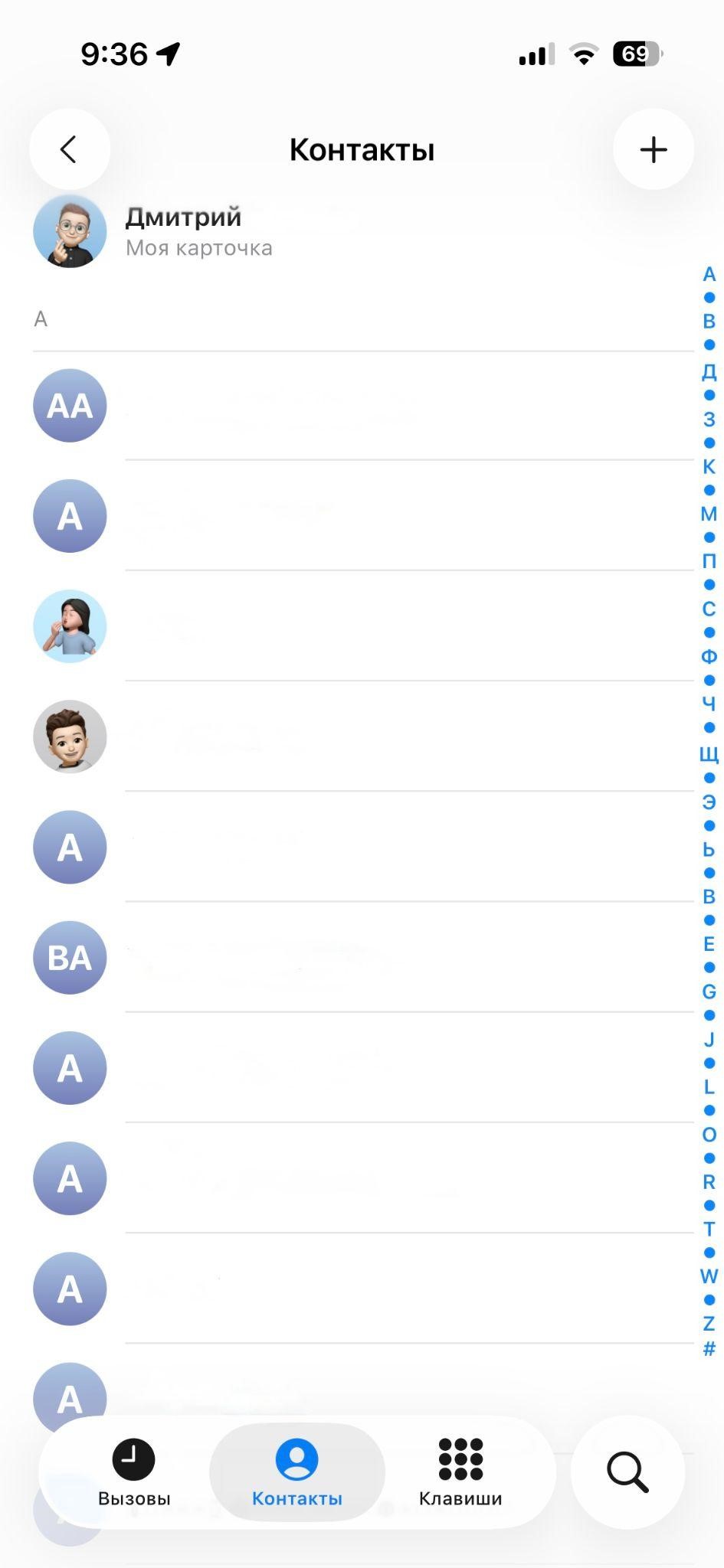Open Дмитрий's Моя карточка
724x1568 pixels.
pyautogui.click(x=363, y=230)
